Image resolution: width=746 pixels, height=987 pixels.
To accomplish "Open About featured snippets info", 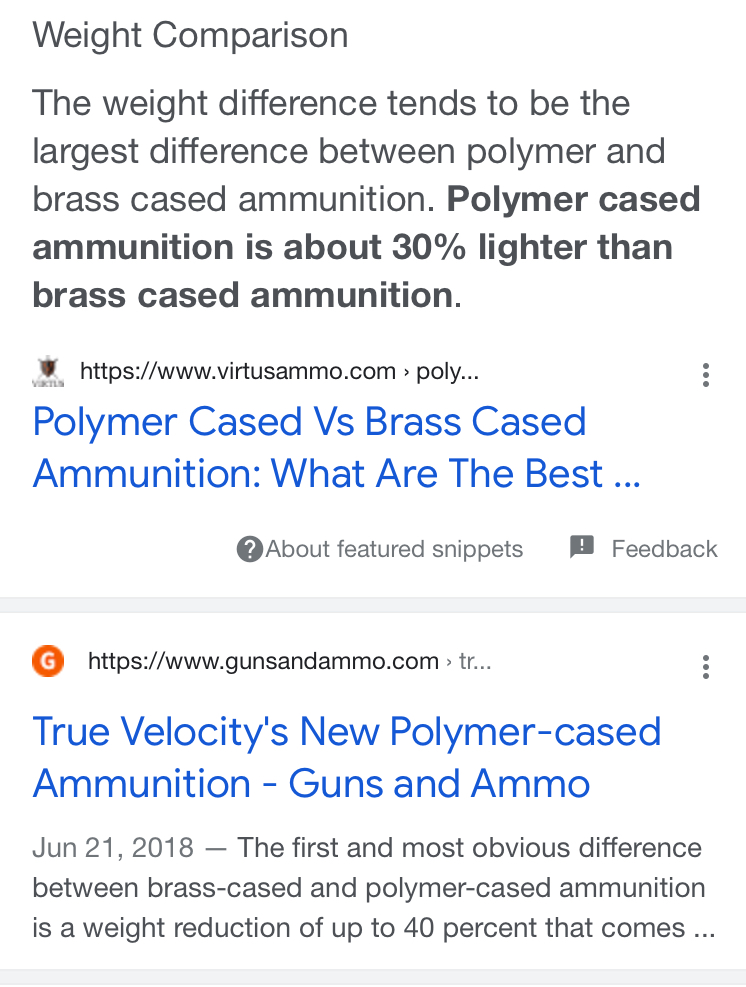I will tap(381, 549).
